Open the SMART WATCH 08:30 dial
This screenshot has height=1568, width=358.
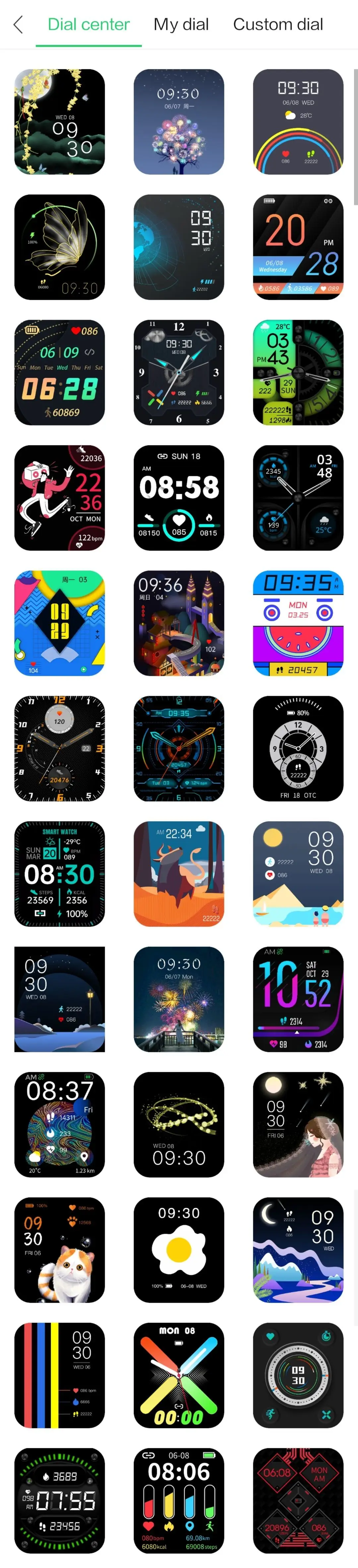click(x=60, y=874)
